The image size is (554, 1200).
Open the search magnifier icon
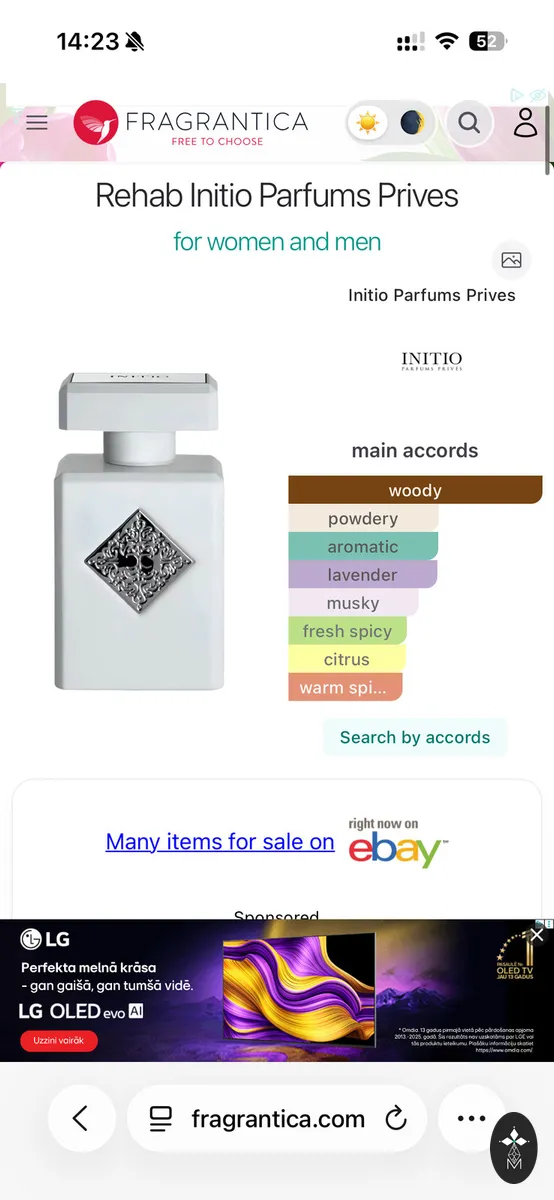coord(469,123)
